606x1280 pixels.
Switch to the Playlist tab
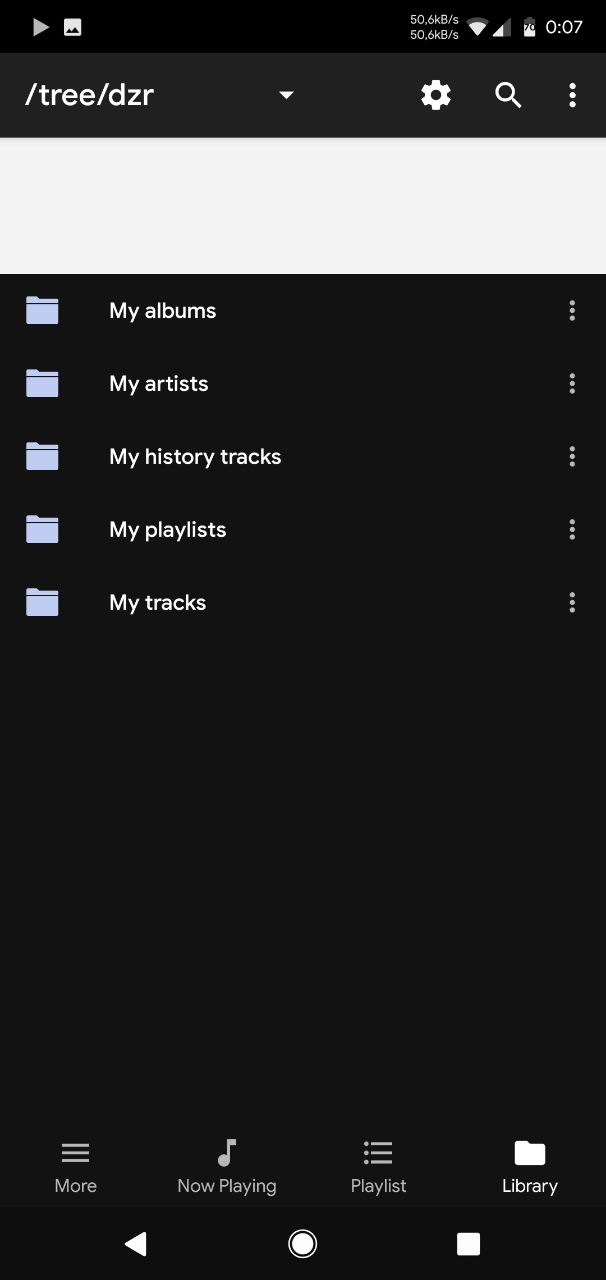[379, 1167]
